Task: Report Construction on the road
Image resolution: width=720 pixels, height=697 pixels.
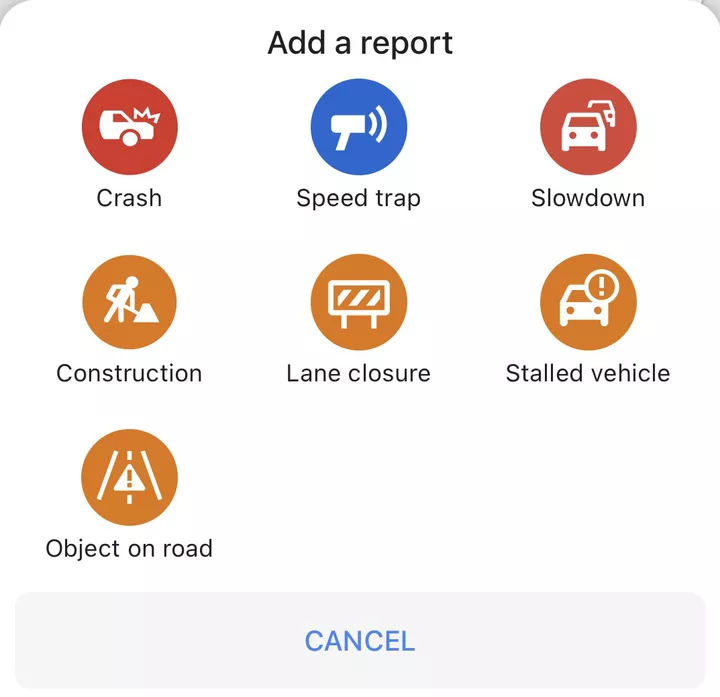Action: pyautogui.click(x=129, y=302)
